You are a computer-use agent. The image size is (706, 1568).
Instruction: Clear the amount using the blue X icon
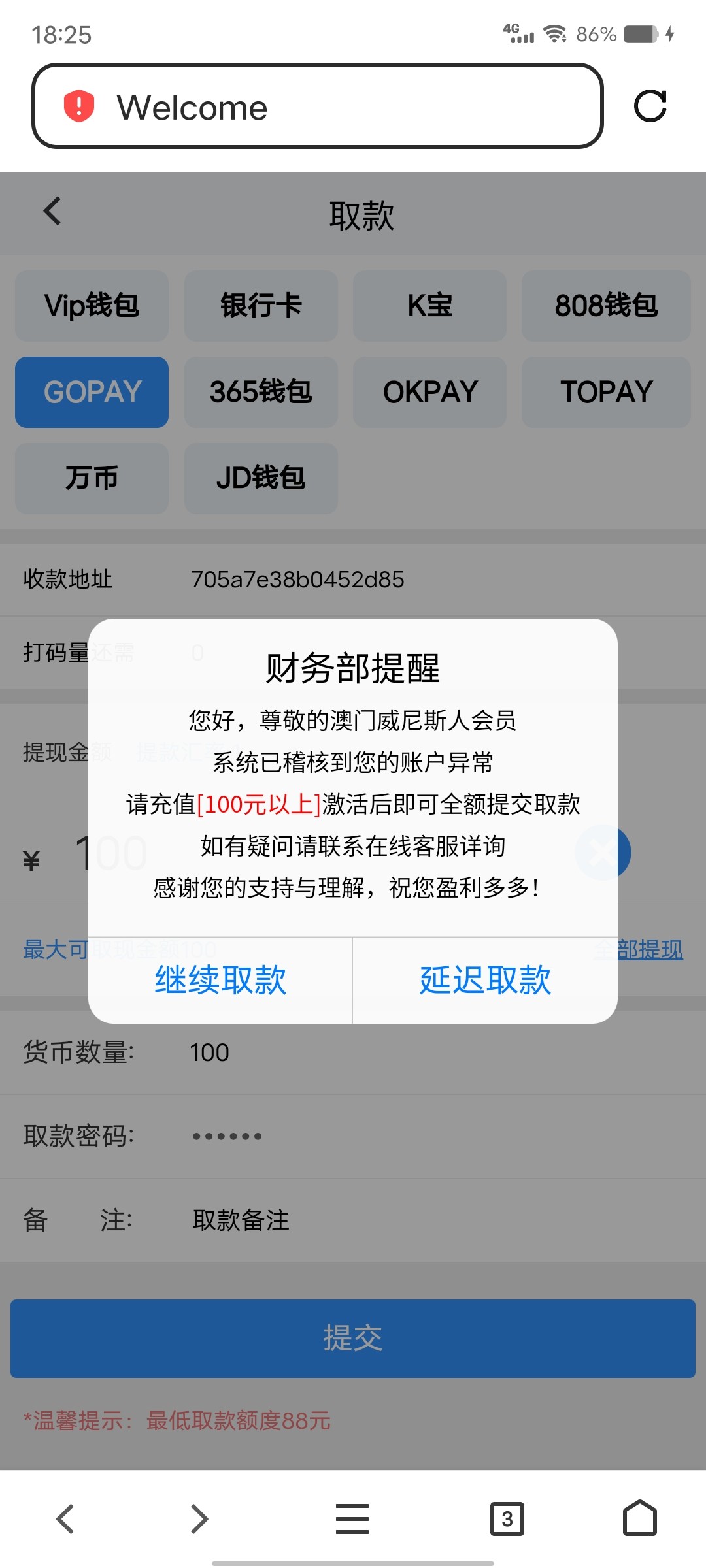click(602, 851)
